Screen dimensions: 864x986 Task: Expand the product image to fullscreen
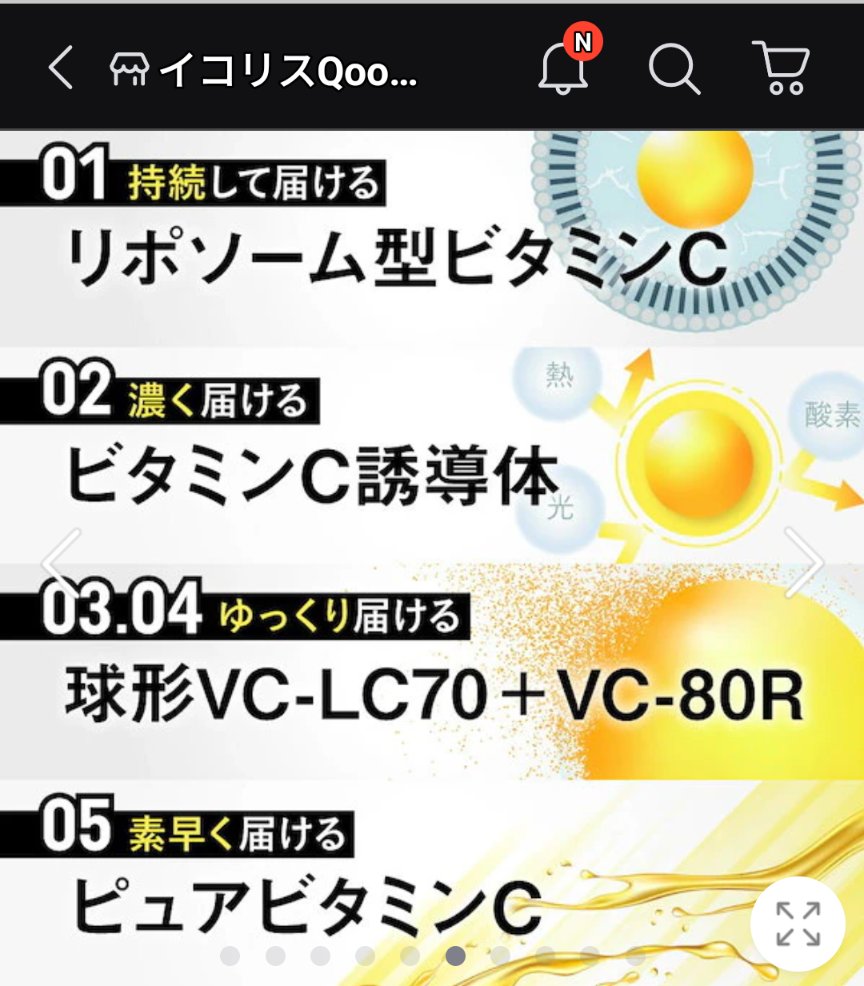[797, 924]
